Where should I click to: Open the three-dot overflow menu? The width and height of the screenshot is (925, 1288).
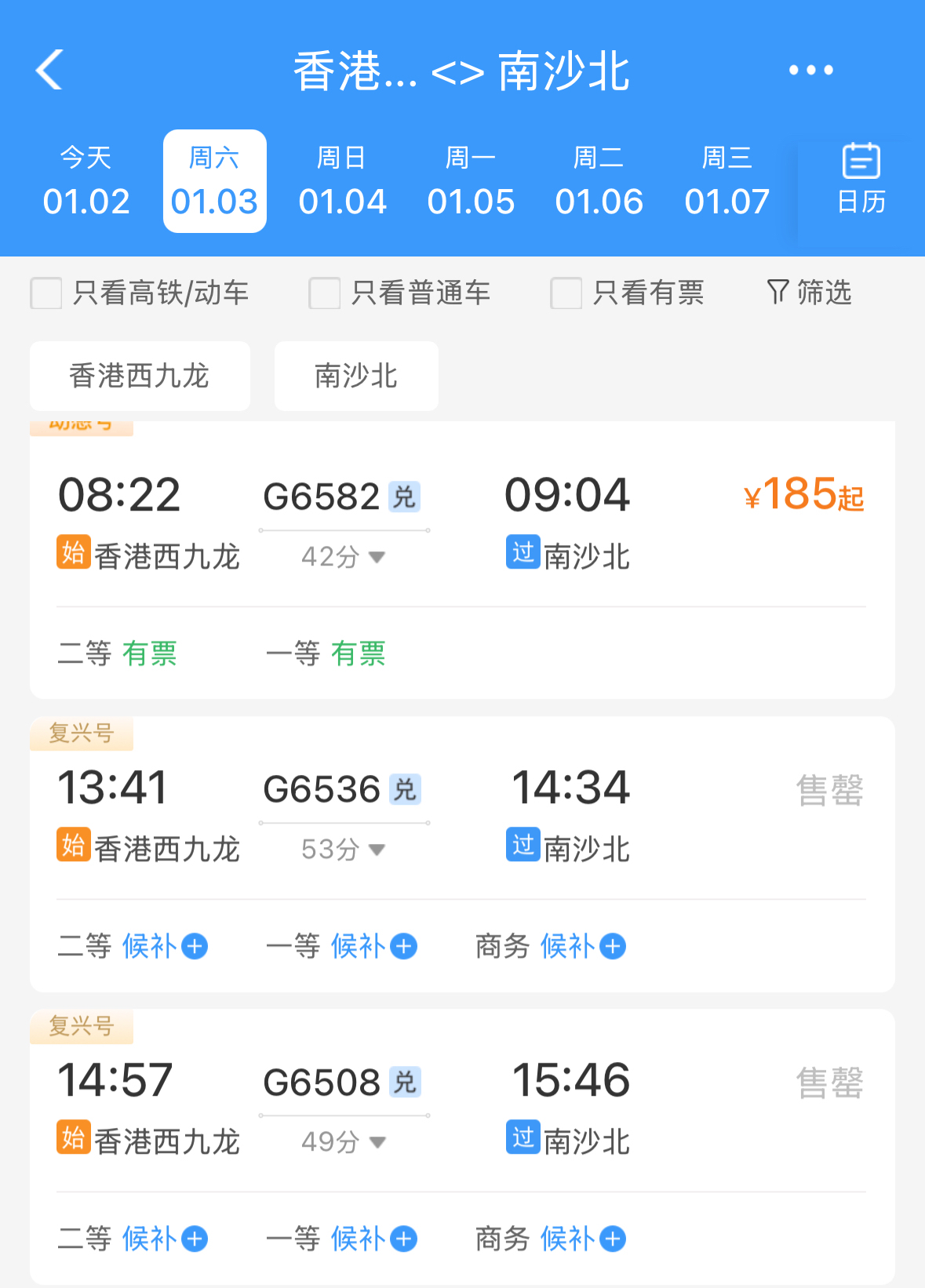coord(810,71)
